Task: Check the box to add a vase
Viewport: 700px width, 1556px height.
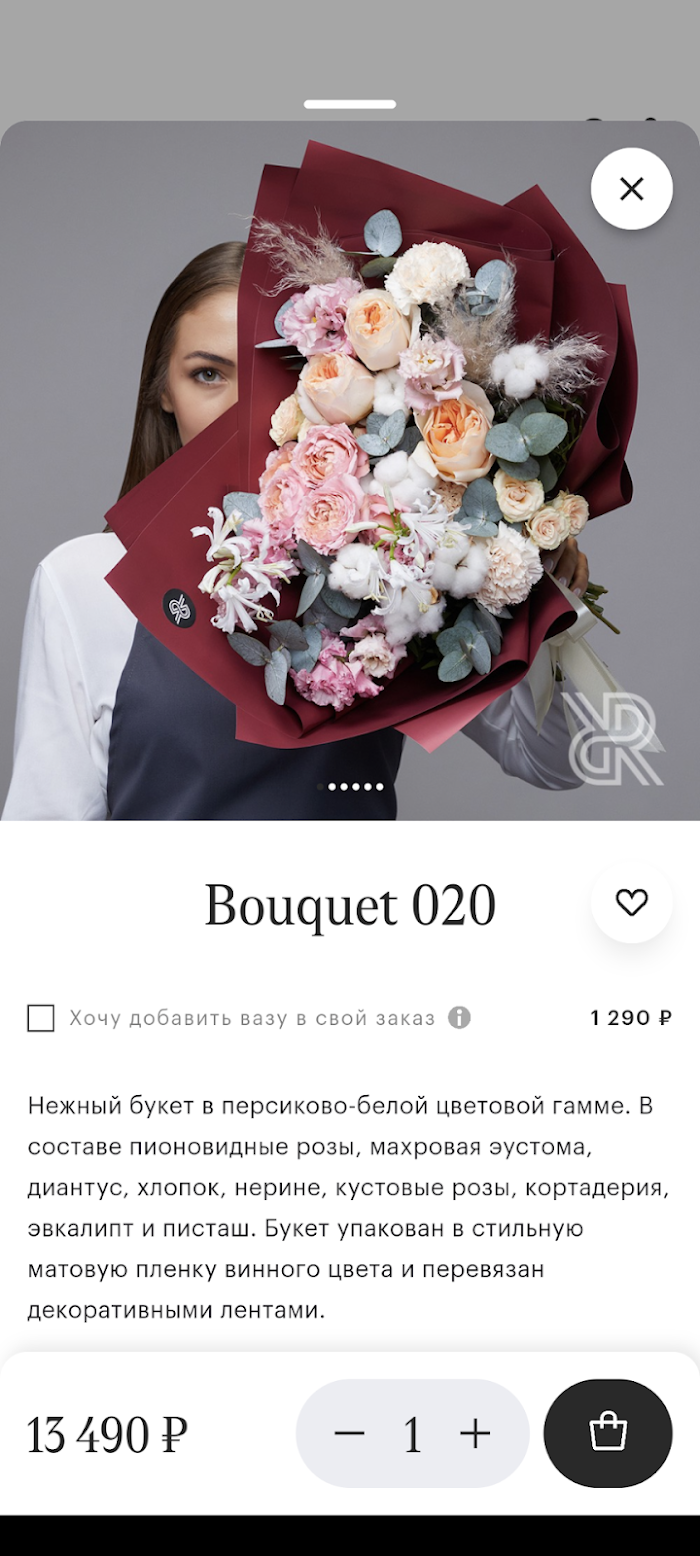Action: point(41,1018)
